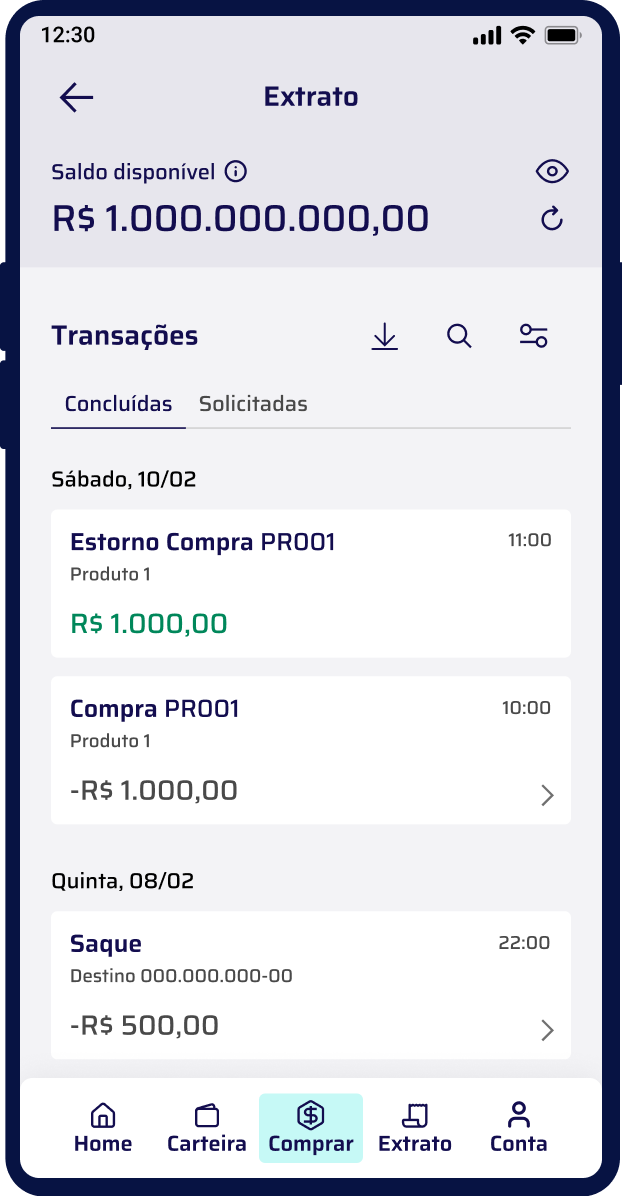Search the transactions
Screen dimensions: 622x1196
pos(459,336)
